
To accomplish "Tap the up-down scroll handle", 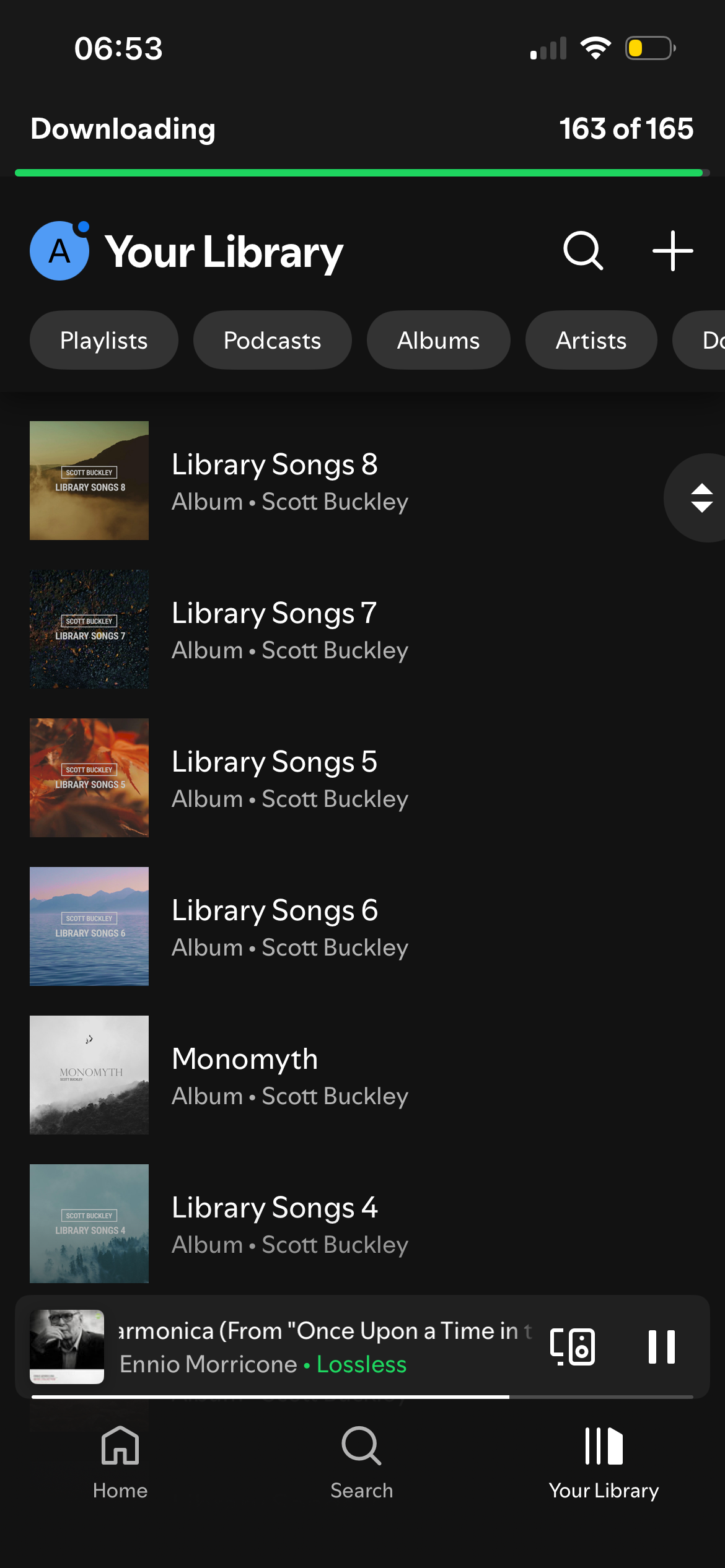I will pyautogui.click(x=701, y=498).
